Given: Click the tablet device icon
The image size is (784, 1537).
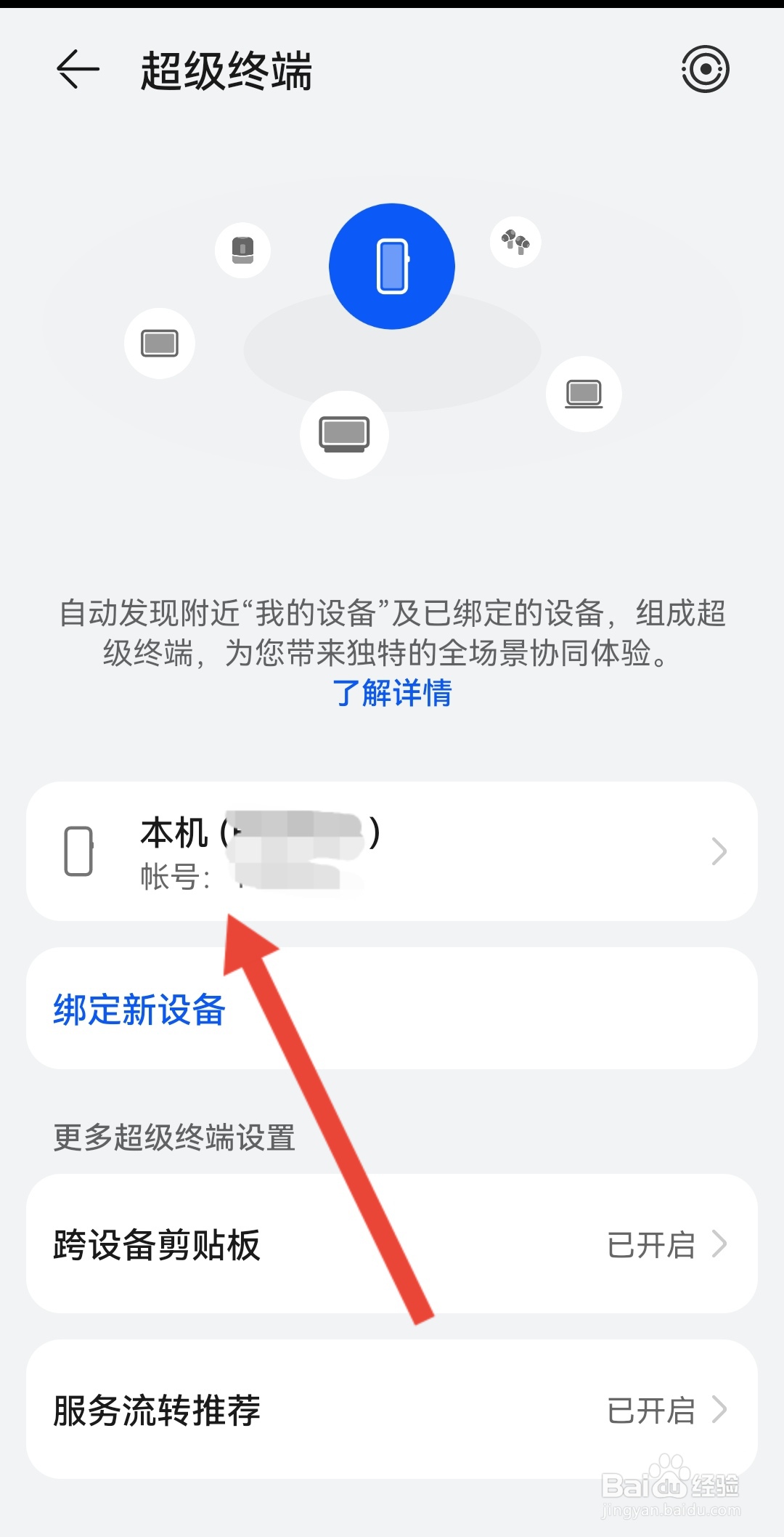Looking at the screenshot, I should pyautogui.click(x=159, y=343).
